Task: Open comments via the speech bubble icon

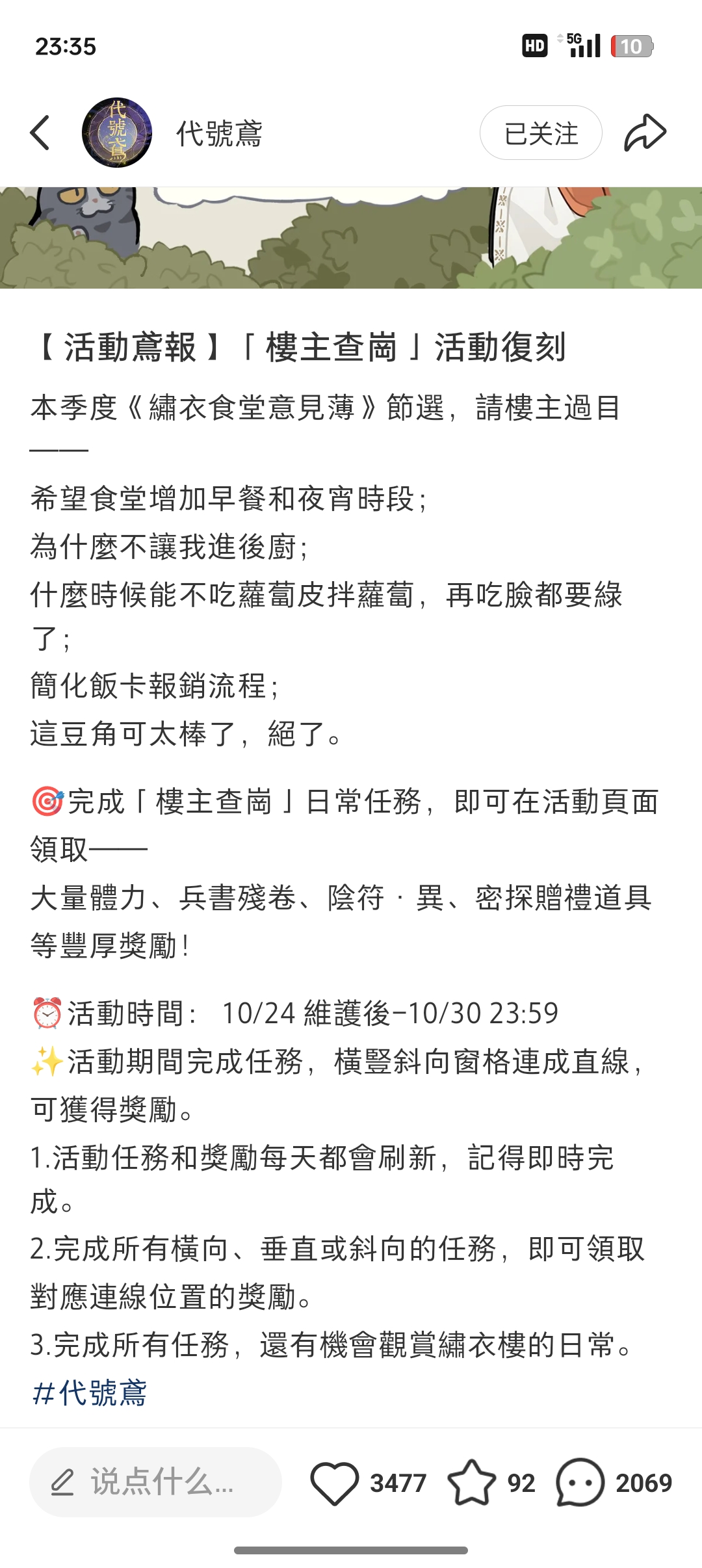Action: click(580, 1483)
